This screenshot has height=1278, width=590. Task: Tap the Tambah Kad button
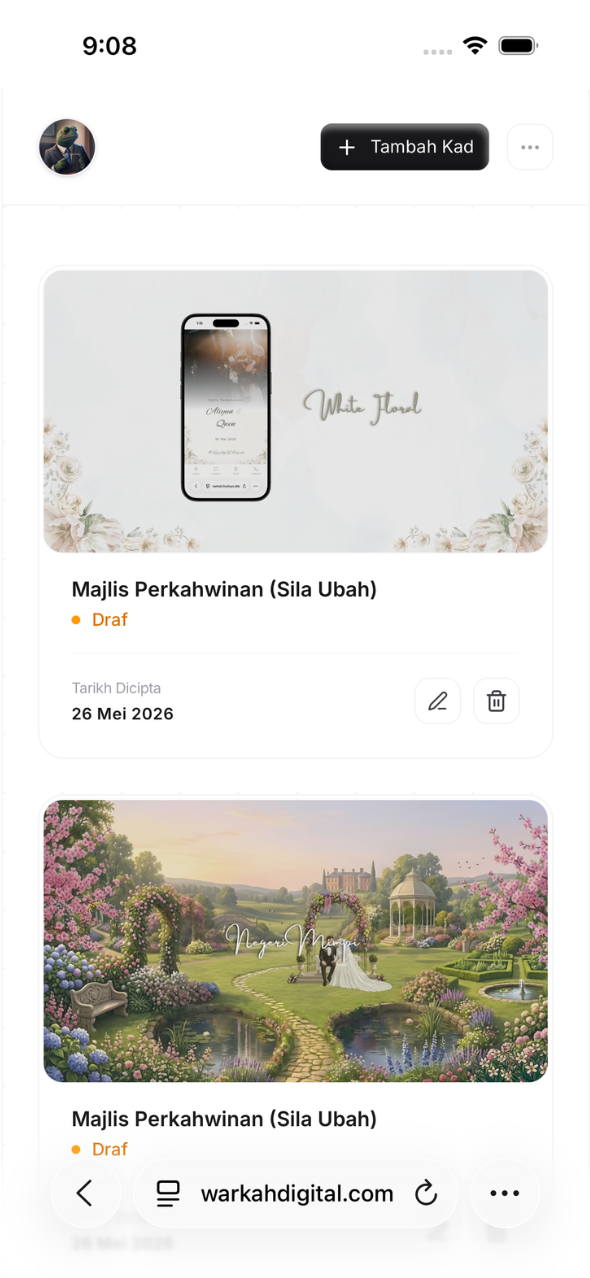(x=404, y=147)
